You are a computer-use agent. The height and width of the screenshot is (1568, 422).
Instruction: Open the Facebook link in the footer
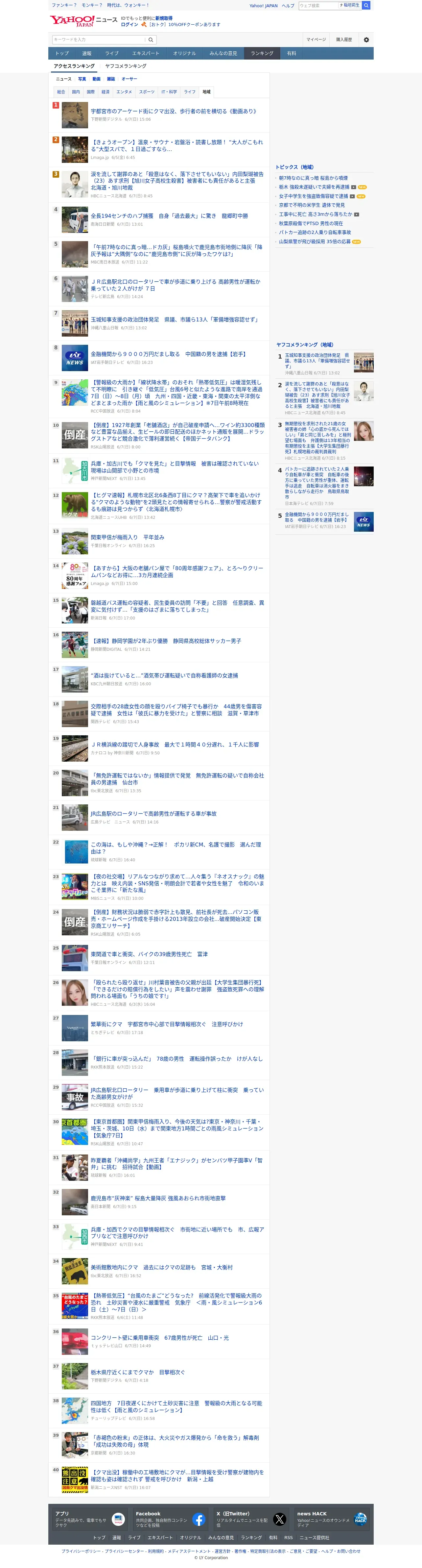coord(170,1519)
